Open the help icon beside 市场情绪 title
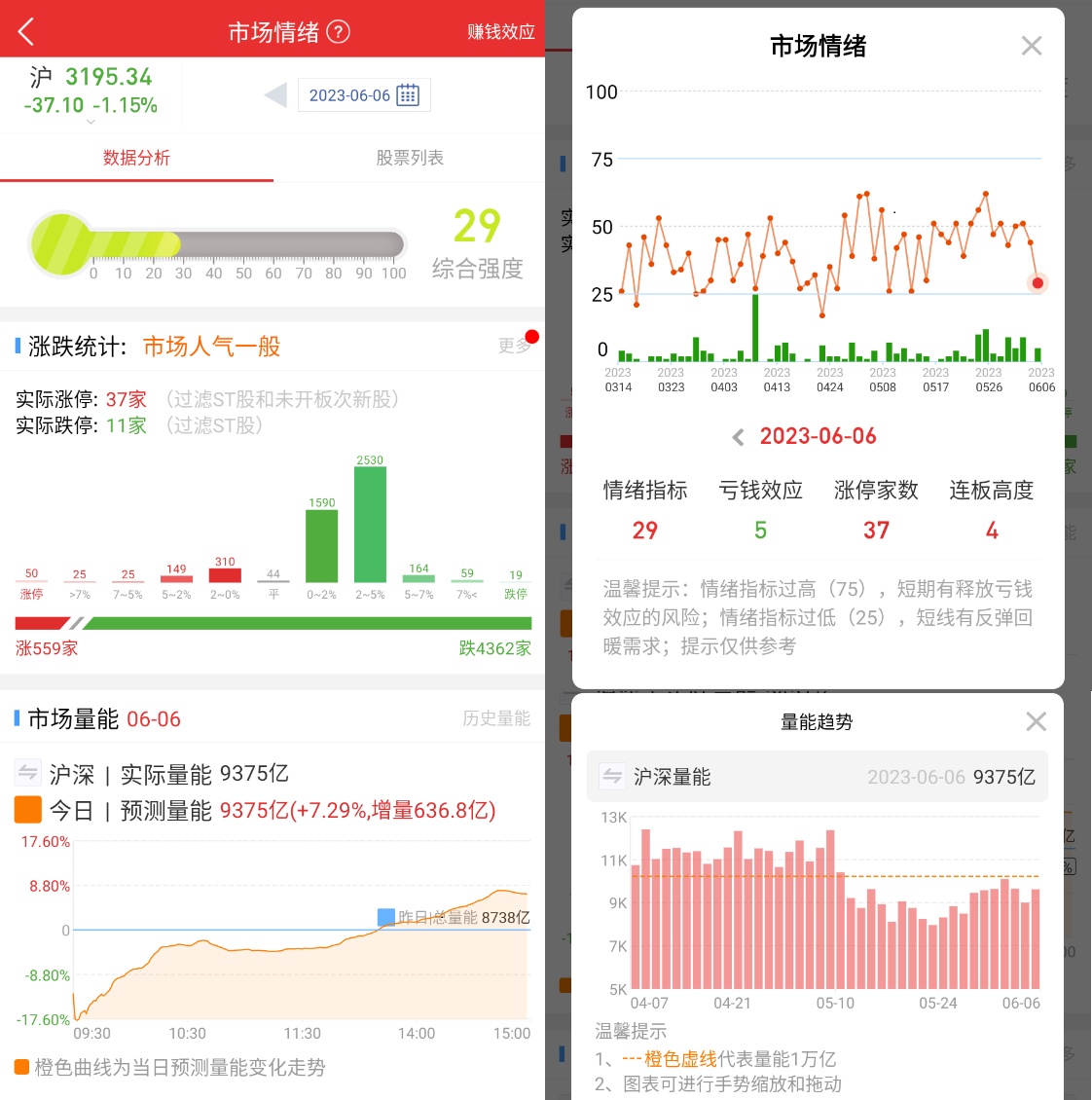Screen dimensions: 1092x1100 338,32
